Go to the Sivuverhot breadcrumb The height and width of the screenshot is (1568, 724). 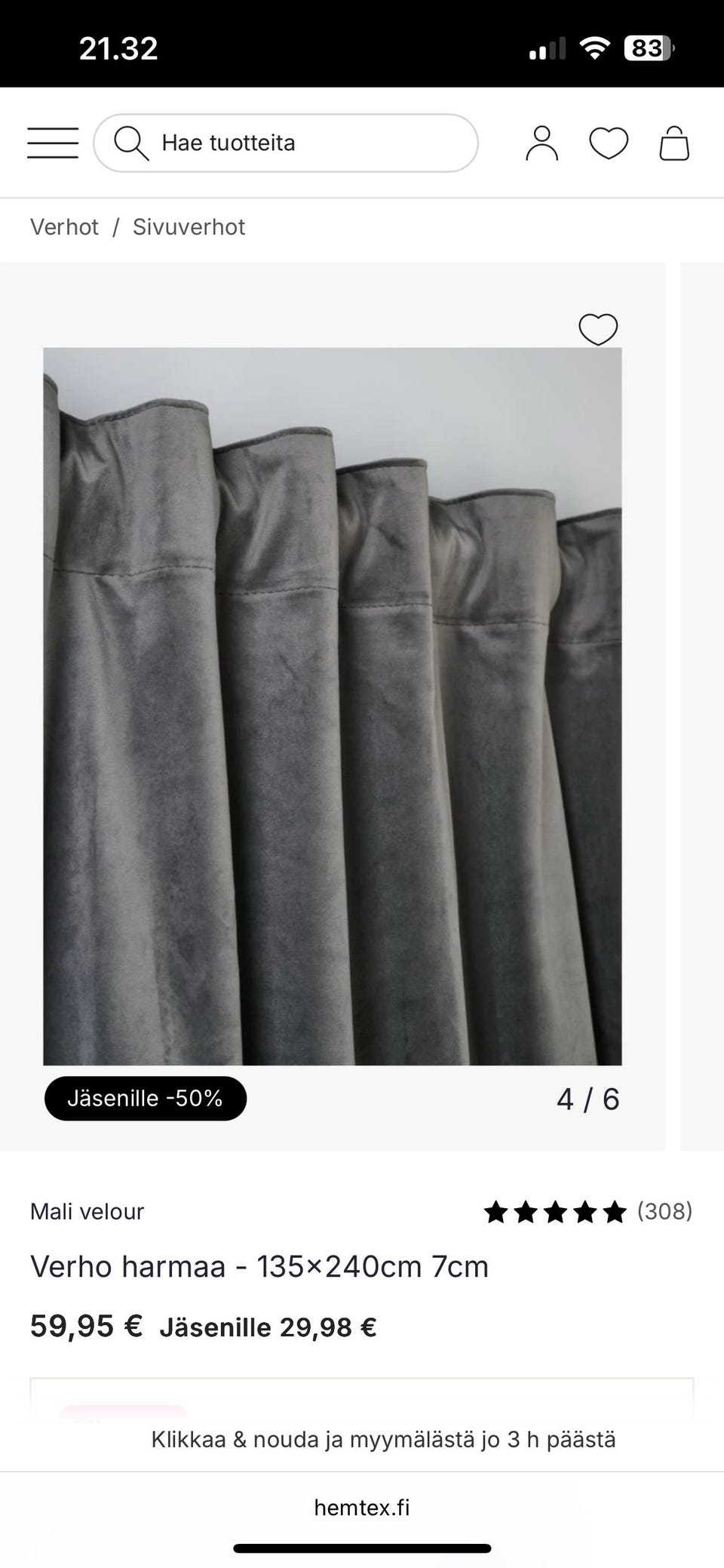click(x=189, y=227)
